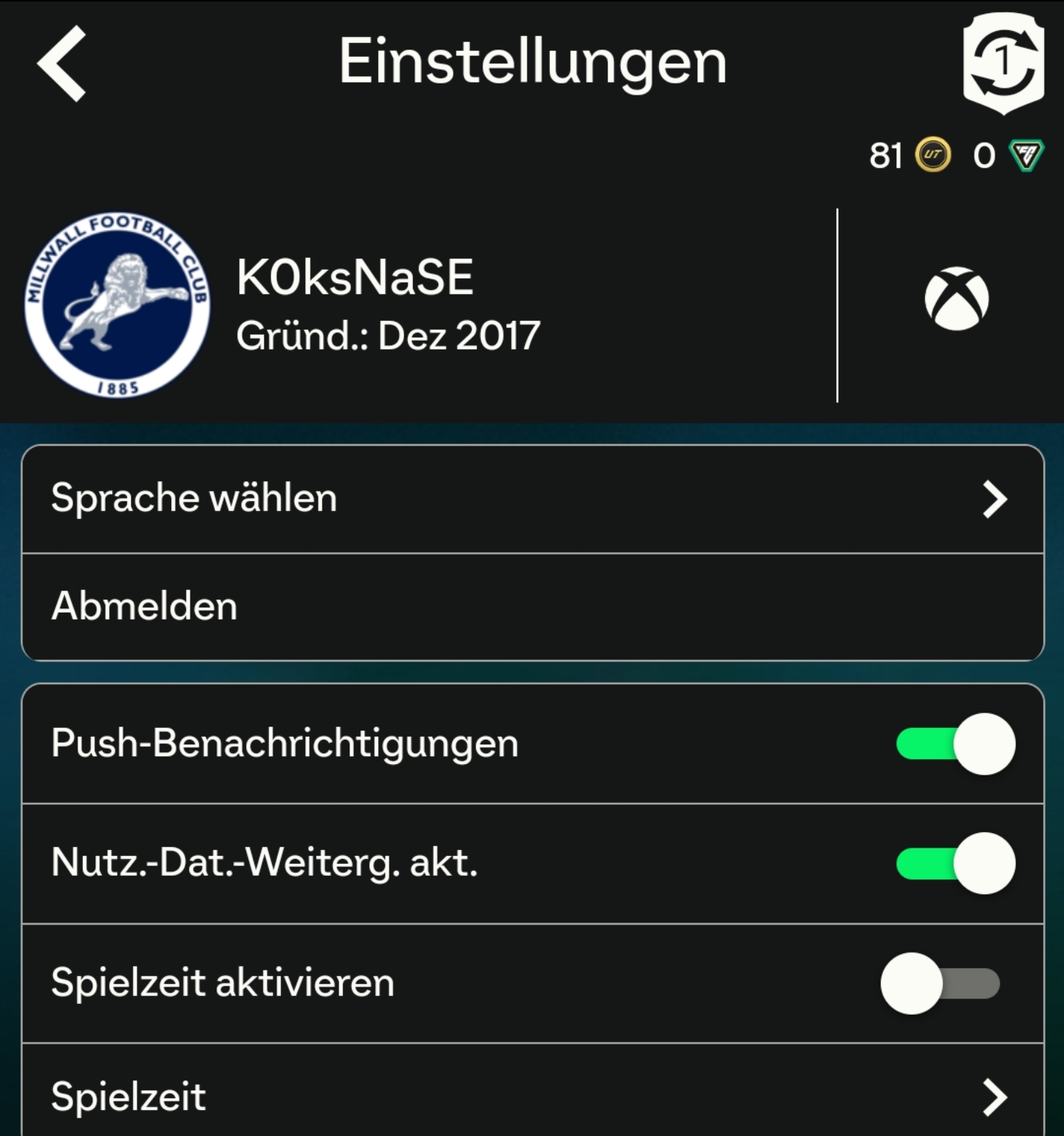
Task: Tap Abmelden to log out
Action: pyautogui.click(x=532, y=607)
